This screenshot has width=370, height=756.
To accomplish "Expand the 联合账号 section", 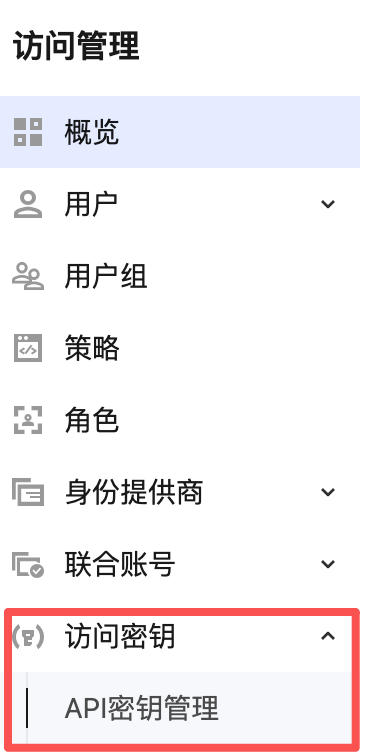I will click(179, 564).
